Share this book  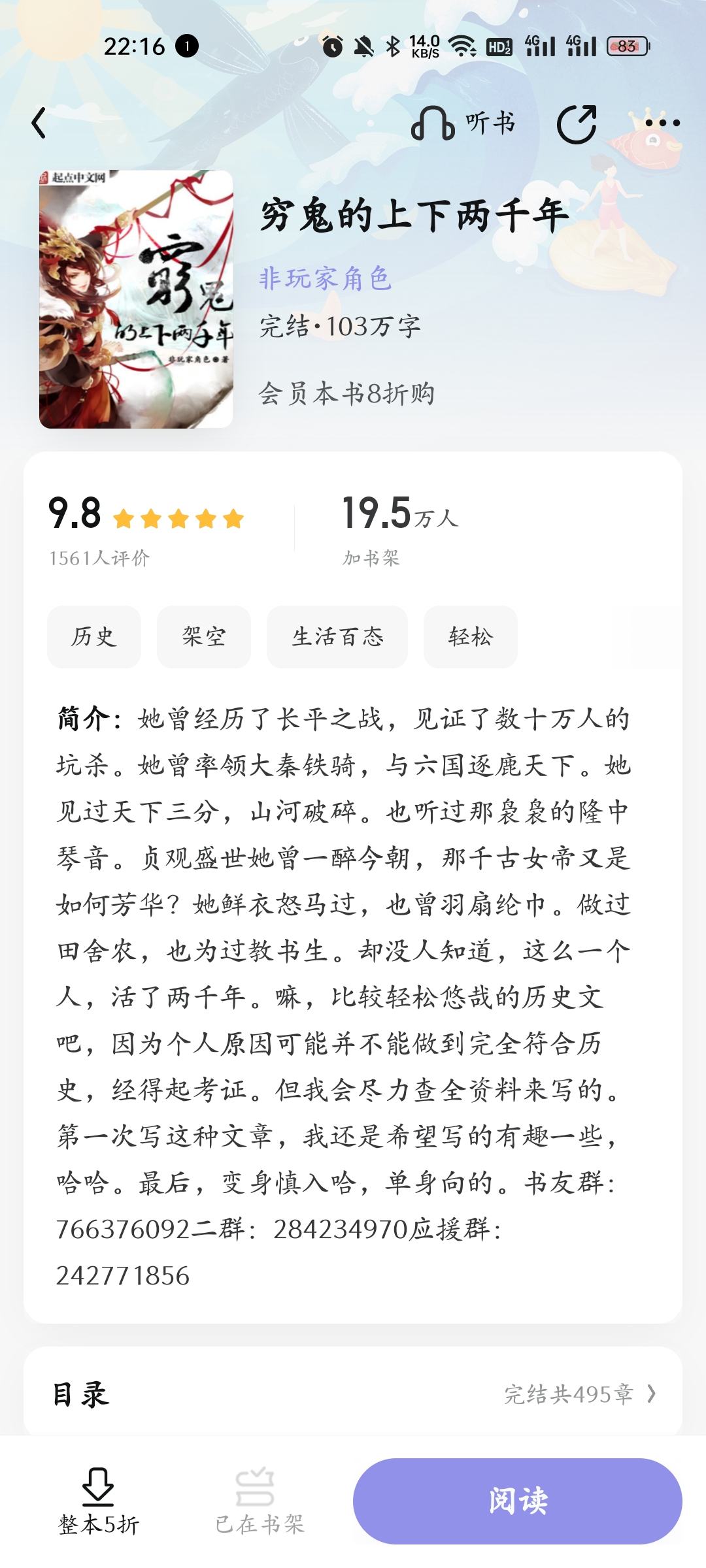coord(577,123)
